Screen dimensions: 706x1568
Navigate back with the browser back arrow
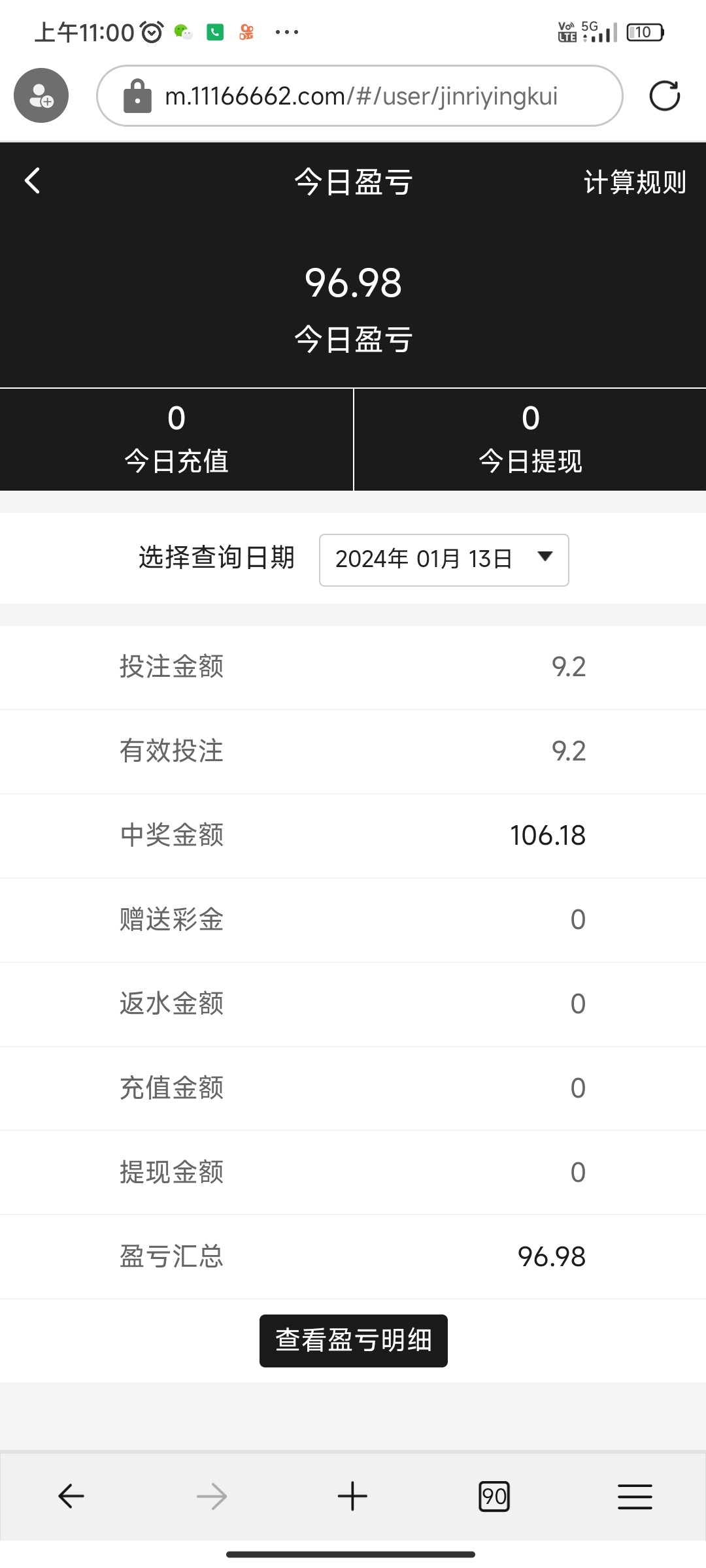(71, 1496)
